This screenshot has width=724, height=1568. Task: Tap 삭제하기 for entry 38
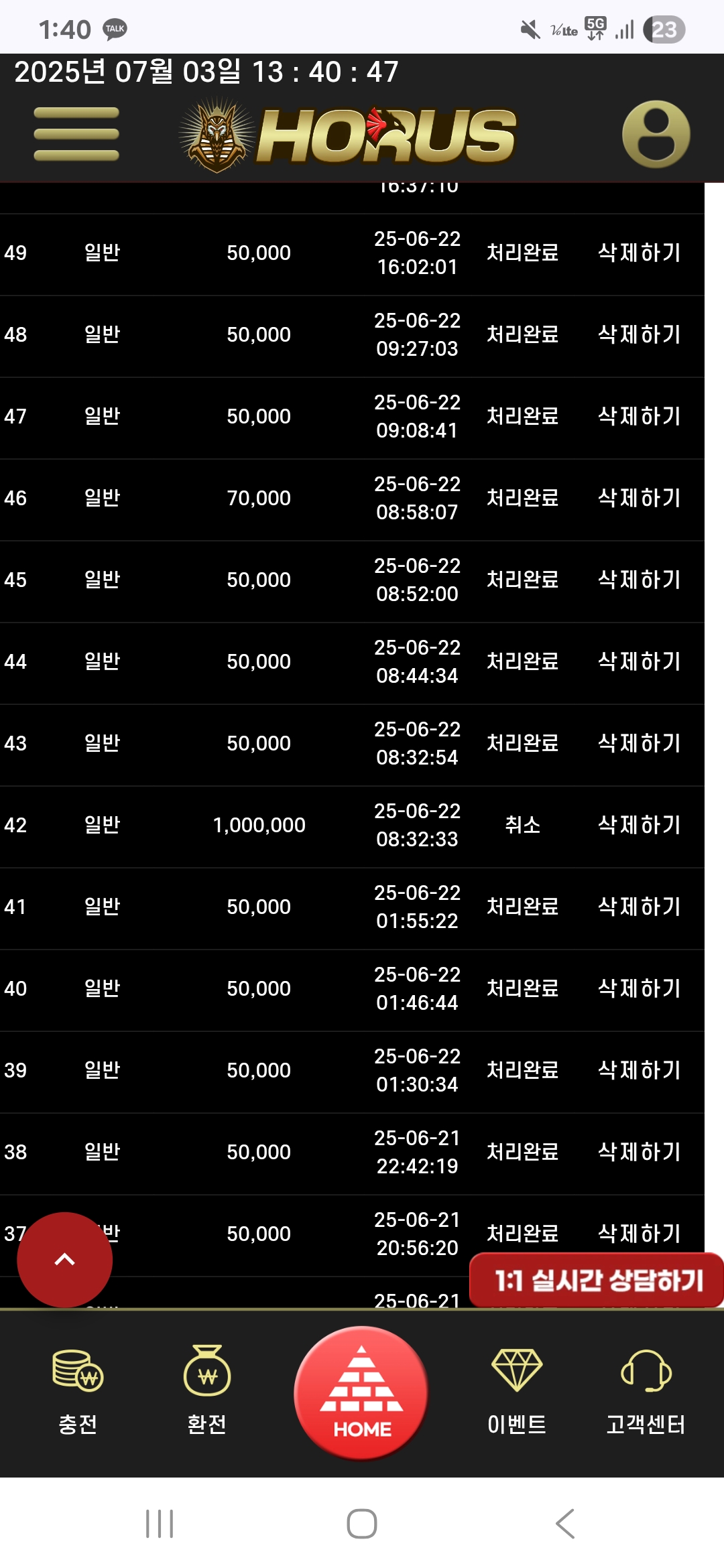(x=639, y=1152)
